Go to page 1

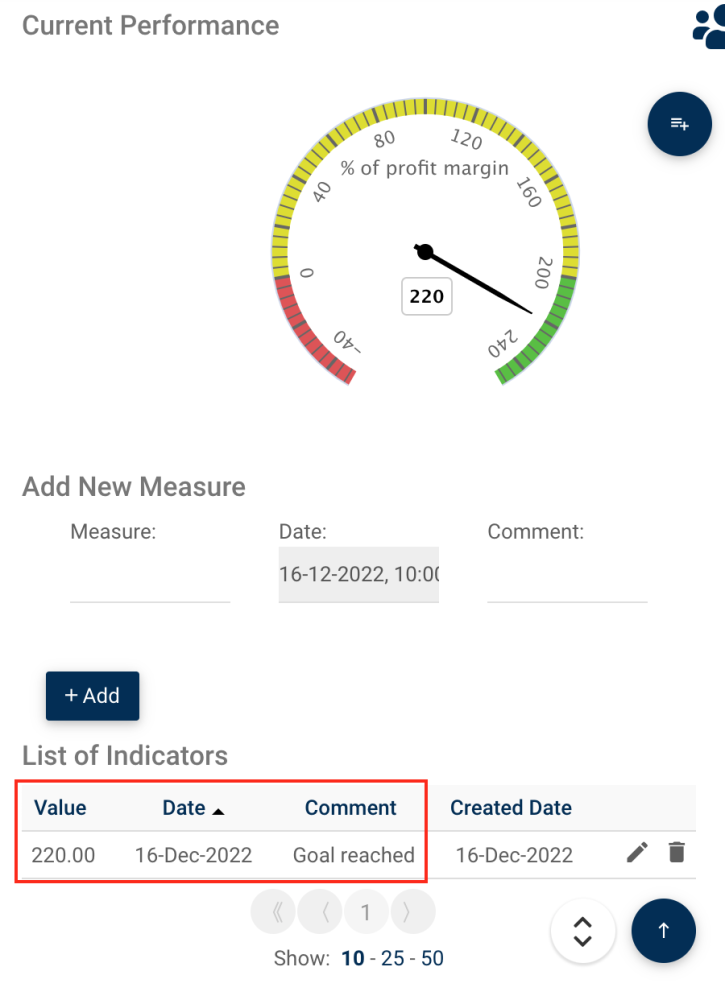pos(366,912)
